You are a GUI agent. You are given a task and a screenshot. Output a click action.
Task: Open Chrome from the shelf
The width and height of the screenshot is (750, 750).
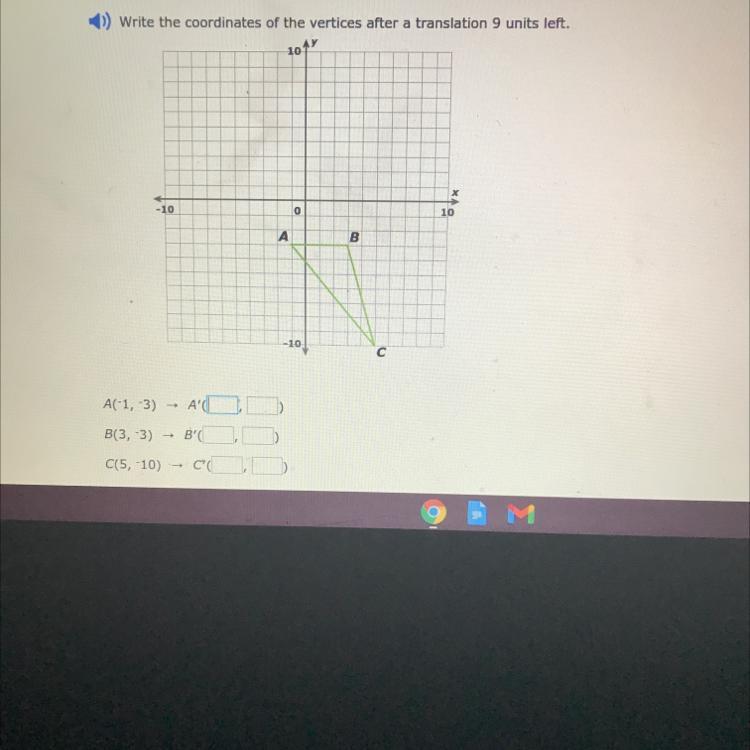[x=433, y=513]
